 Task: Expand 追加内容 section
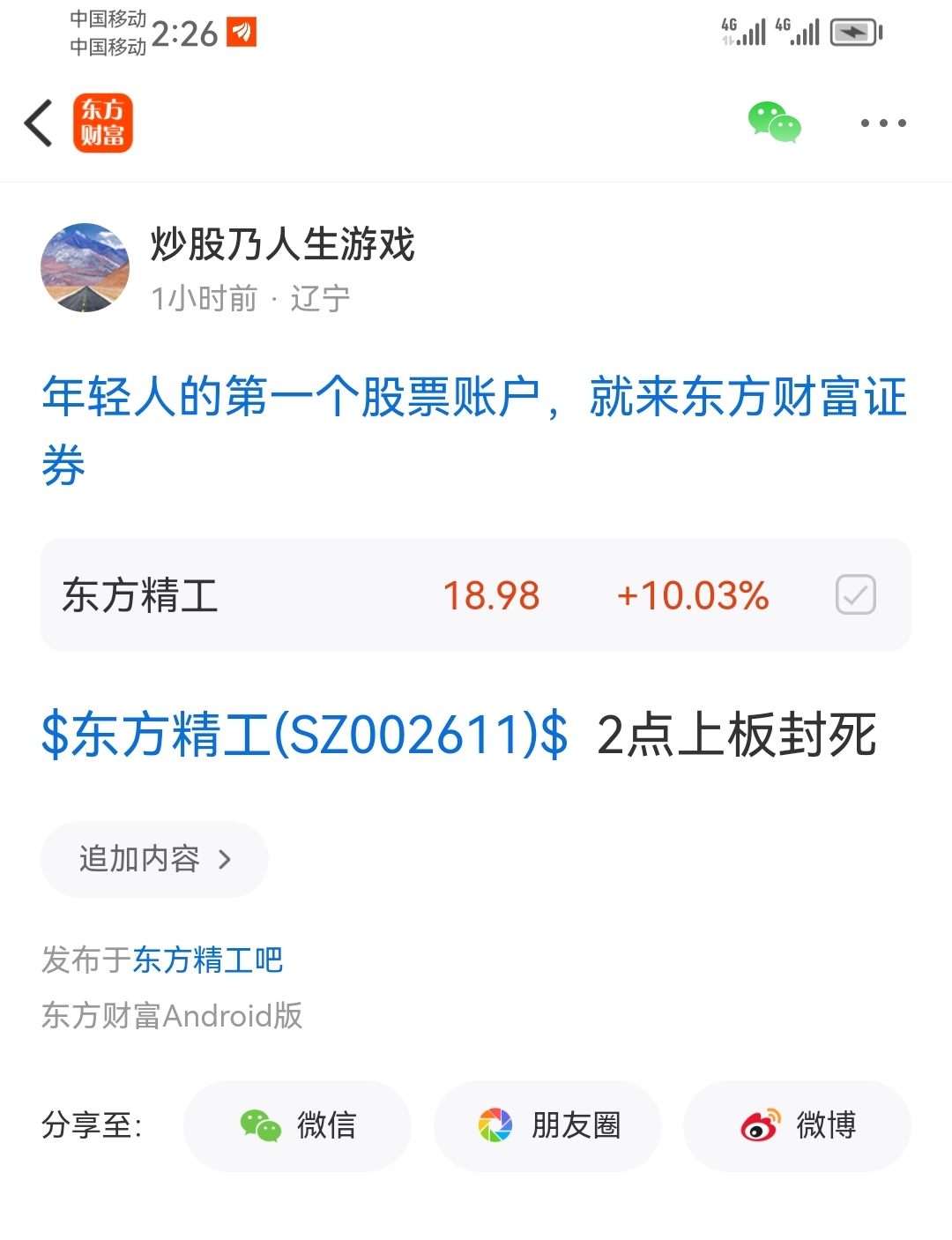(154, 859)
